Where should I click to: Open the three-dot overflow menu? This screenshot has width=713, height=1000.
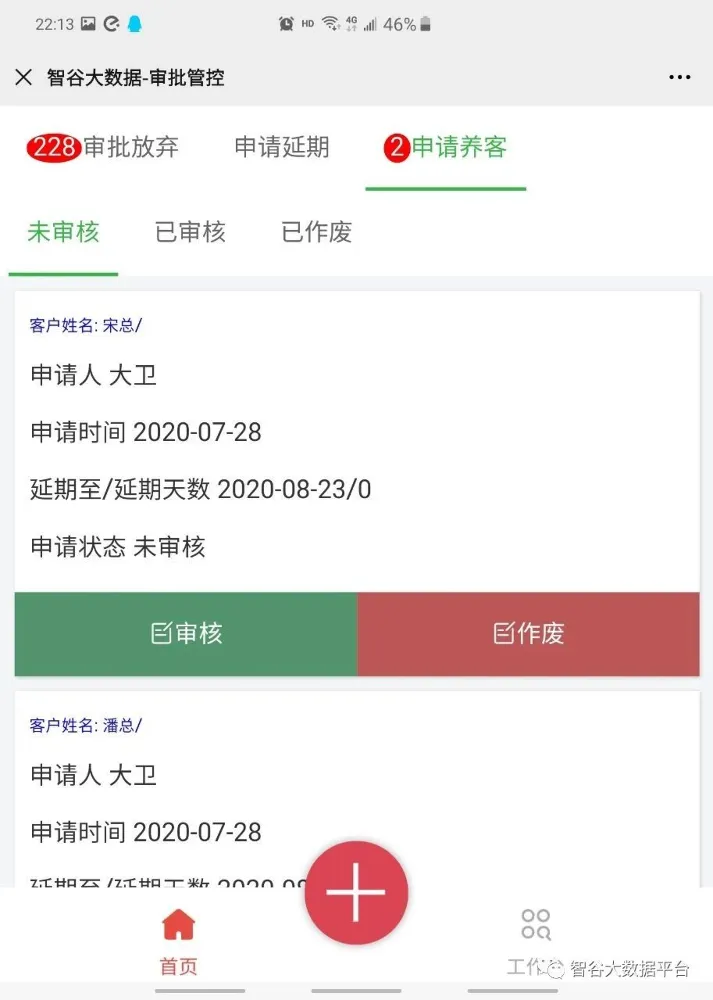679,77
